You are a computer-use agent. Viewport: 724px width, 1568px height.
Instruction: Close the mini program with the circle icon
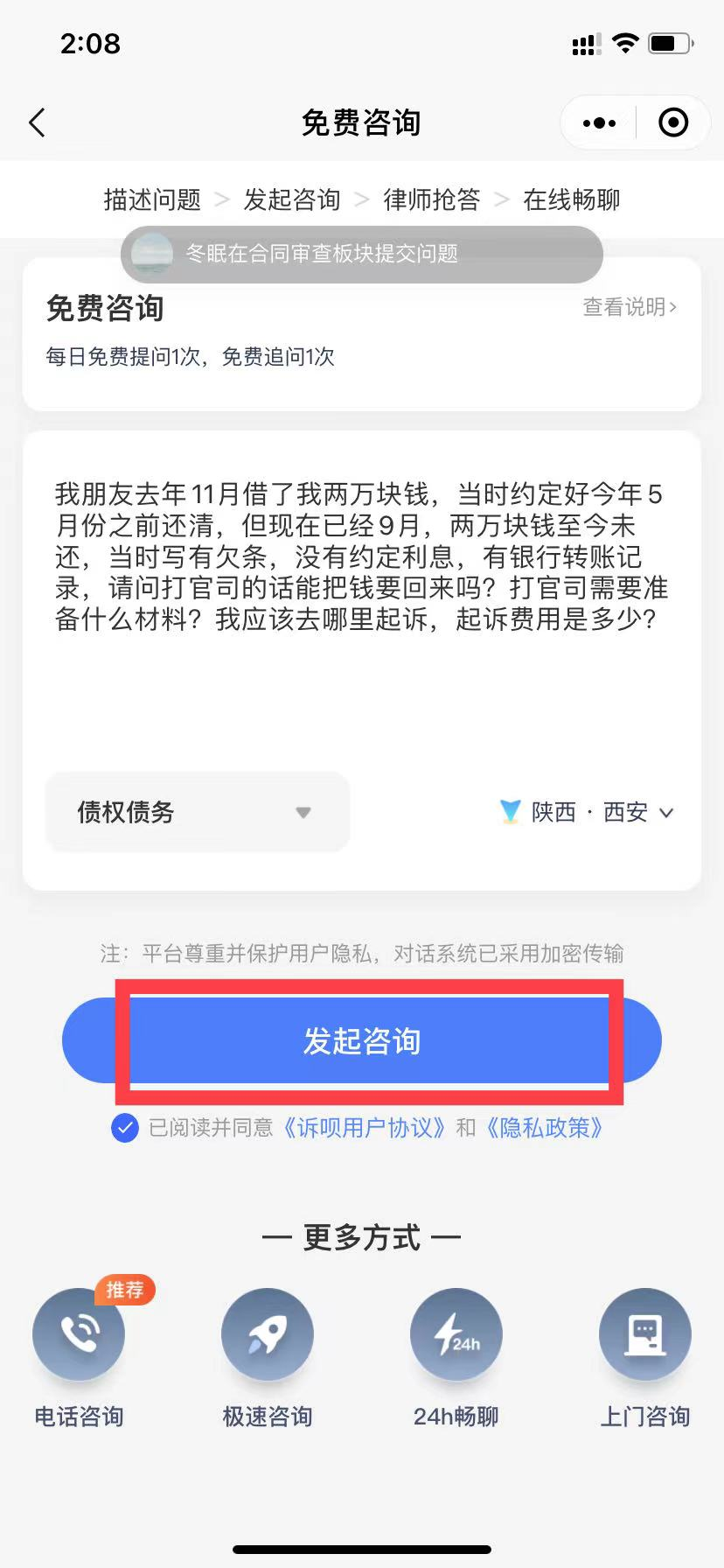coord(672,123)
